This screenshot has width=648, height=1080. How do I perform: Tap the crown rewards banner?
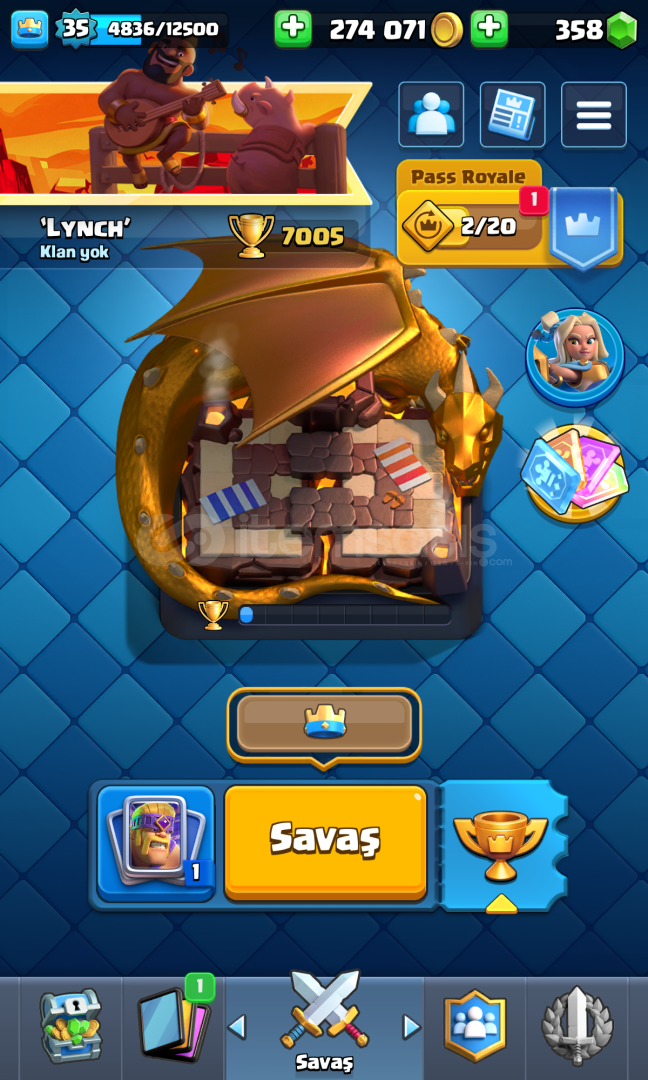324,724
